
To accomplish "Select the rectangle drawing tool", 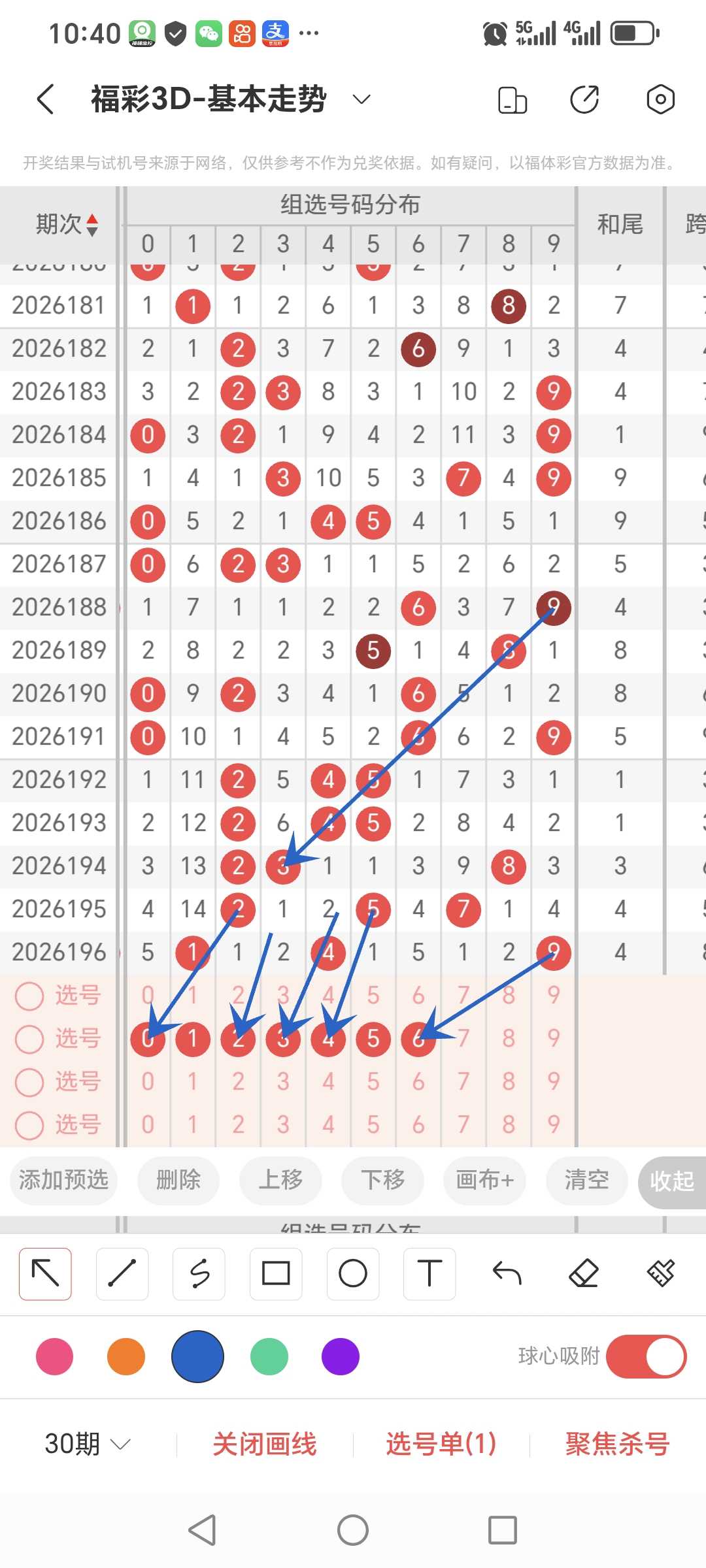I will [x=276, y=1273].
